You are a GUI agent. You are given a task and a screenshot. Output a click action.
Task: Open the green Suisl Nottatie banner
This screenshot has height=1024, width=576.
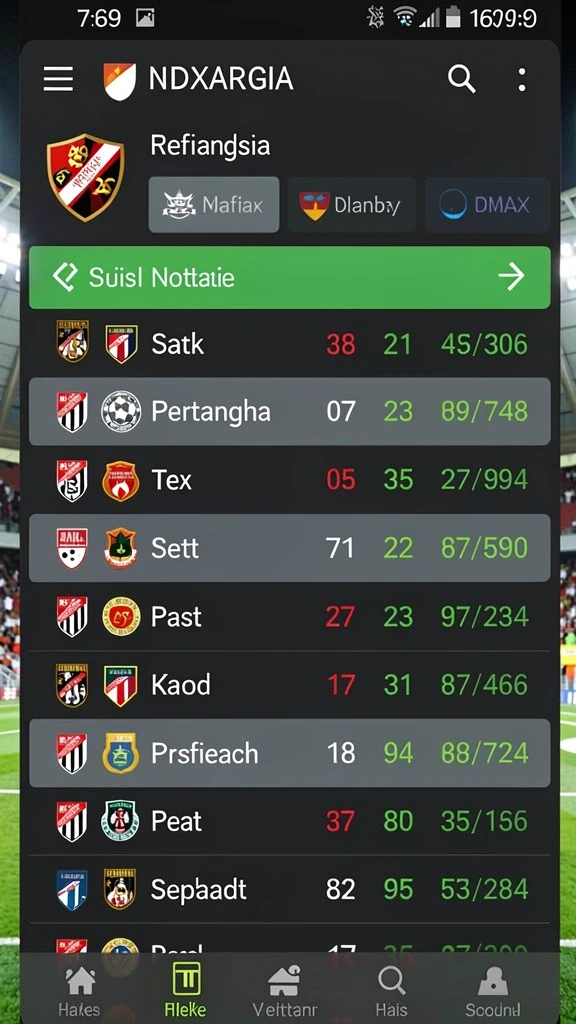(290, 278)
